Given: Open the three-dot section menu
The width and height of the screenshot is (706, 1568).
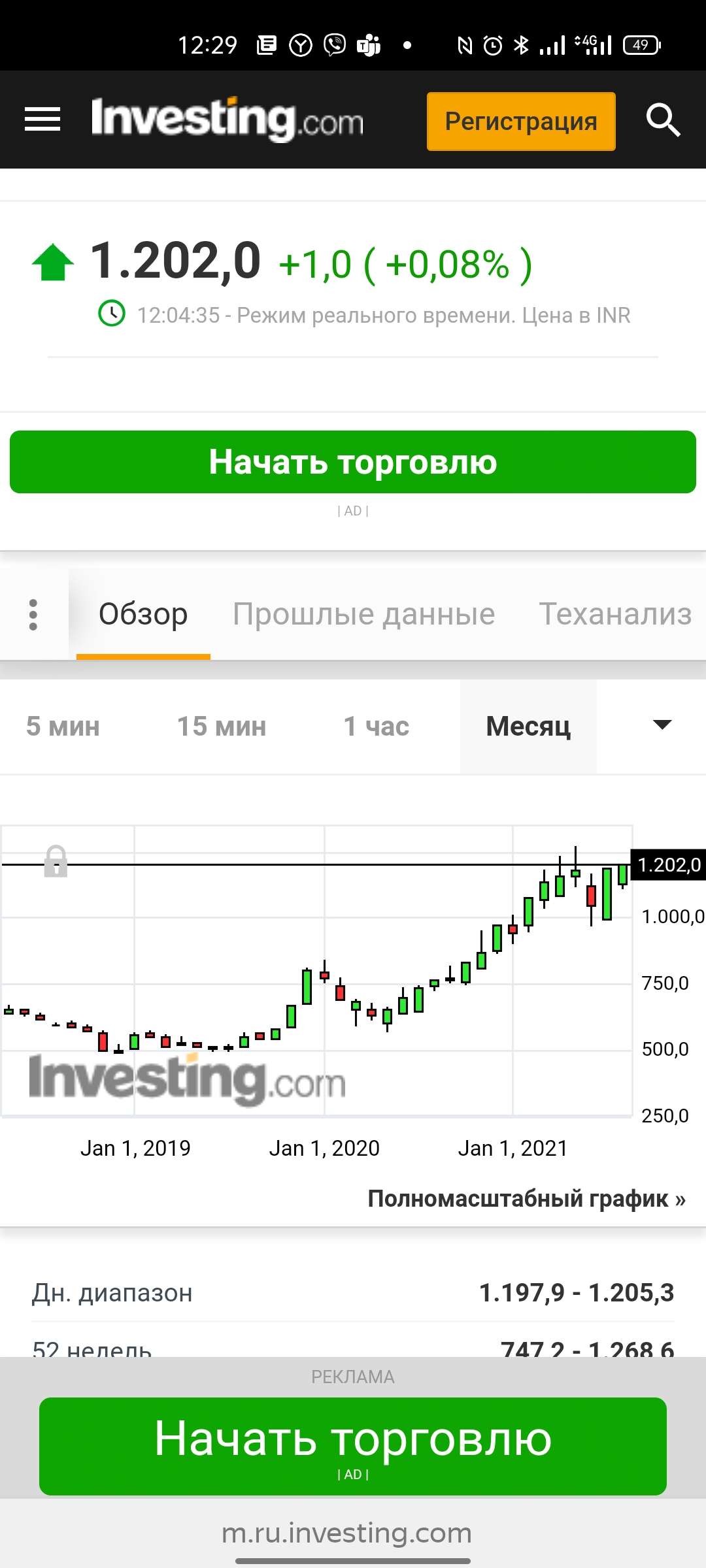Looking at the screenshot, I should pos(33,615).
